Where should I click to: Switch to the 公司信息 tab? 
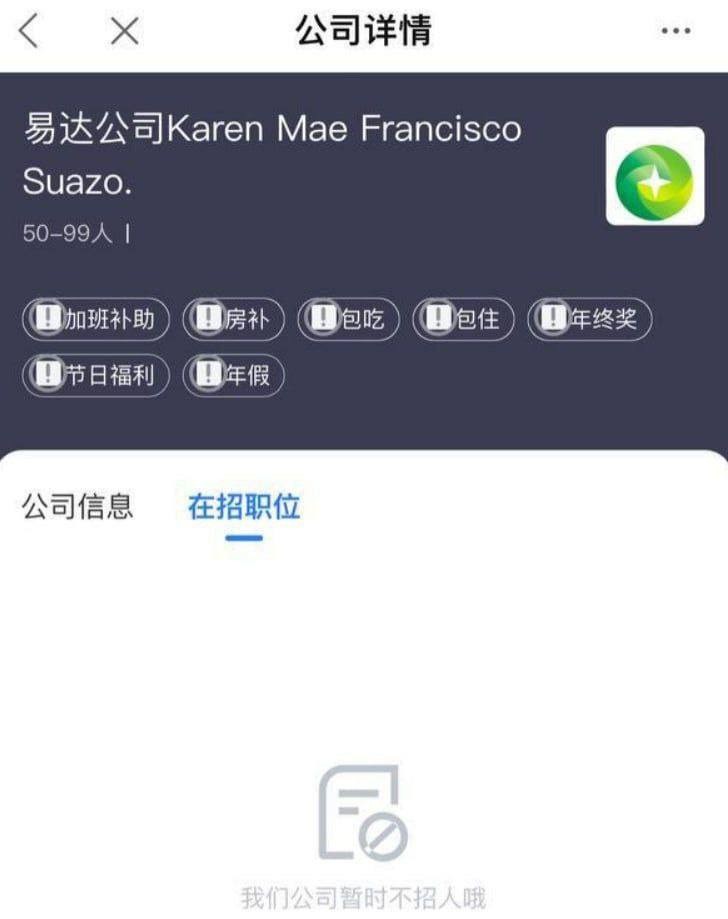pos(77,506)
